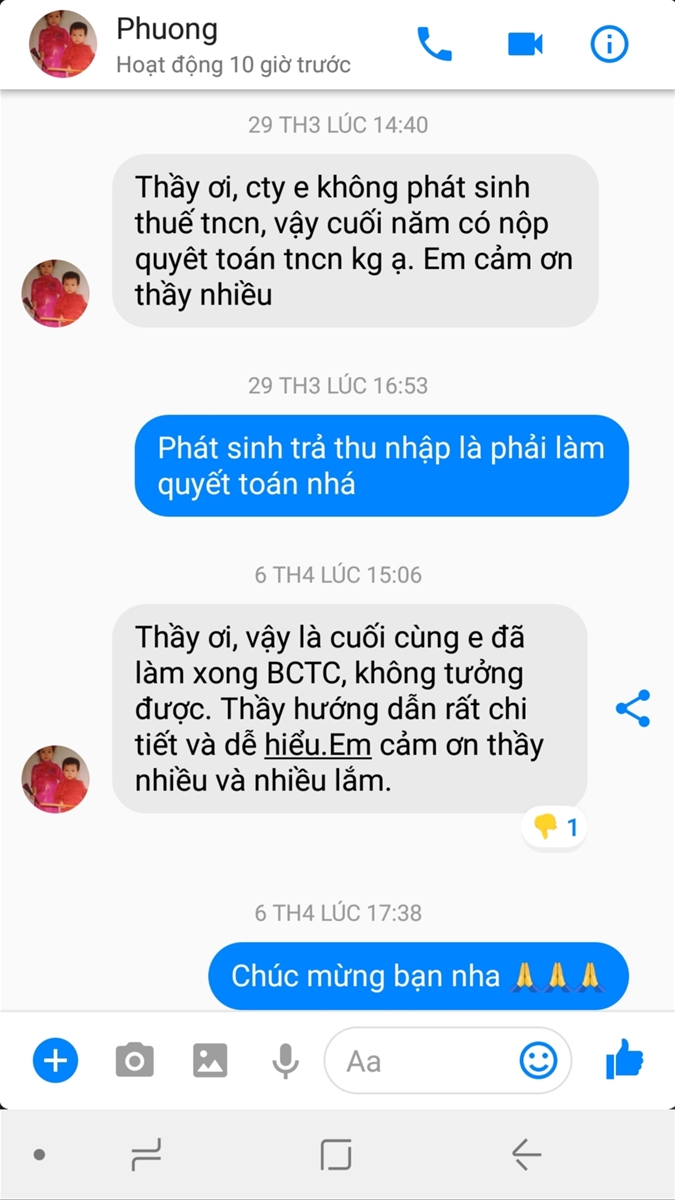Go to the system home screen

[x=336, y=1155]
